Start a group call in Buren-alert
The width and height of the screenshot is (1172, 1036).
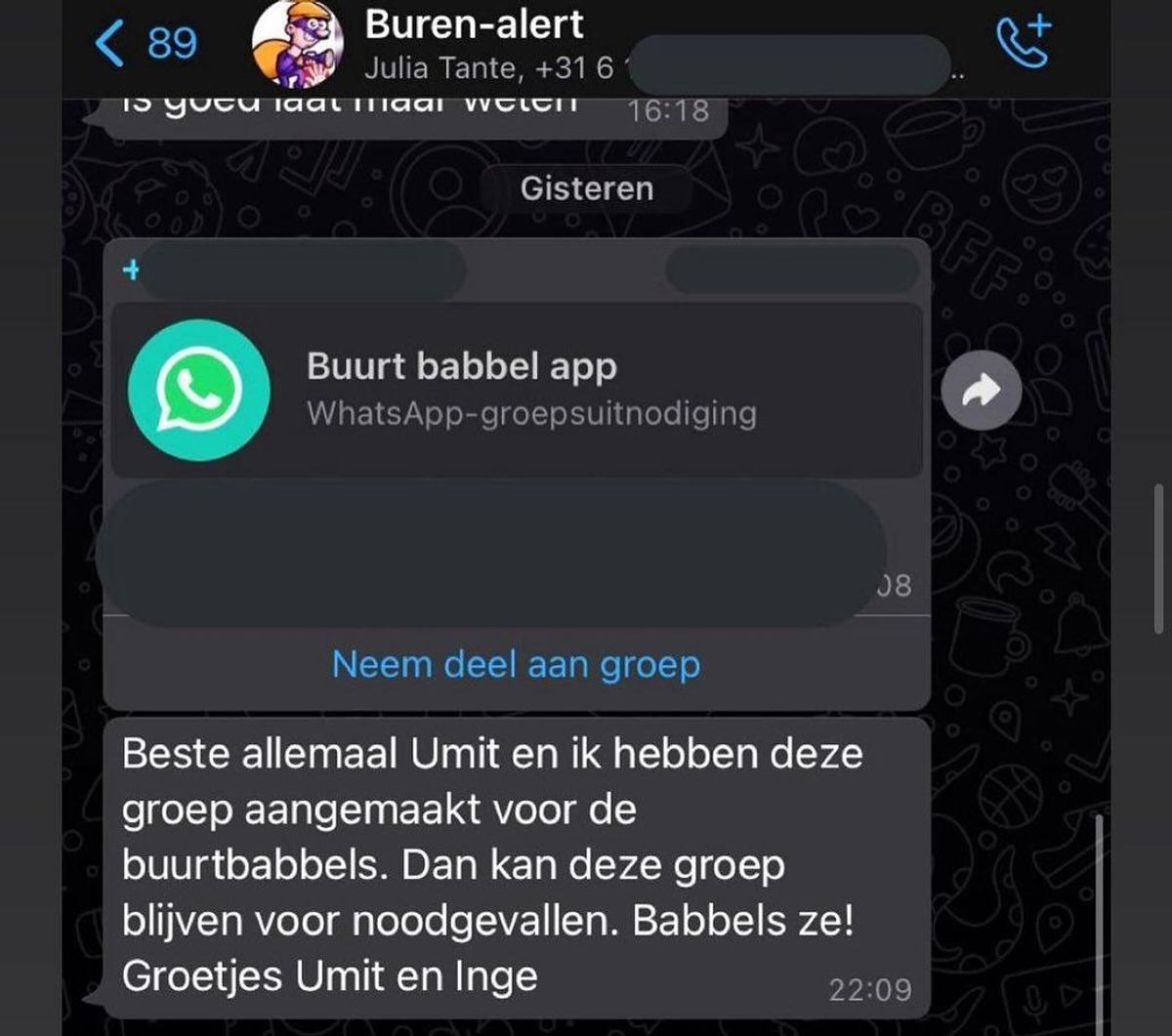[x=1023, y=41]
